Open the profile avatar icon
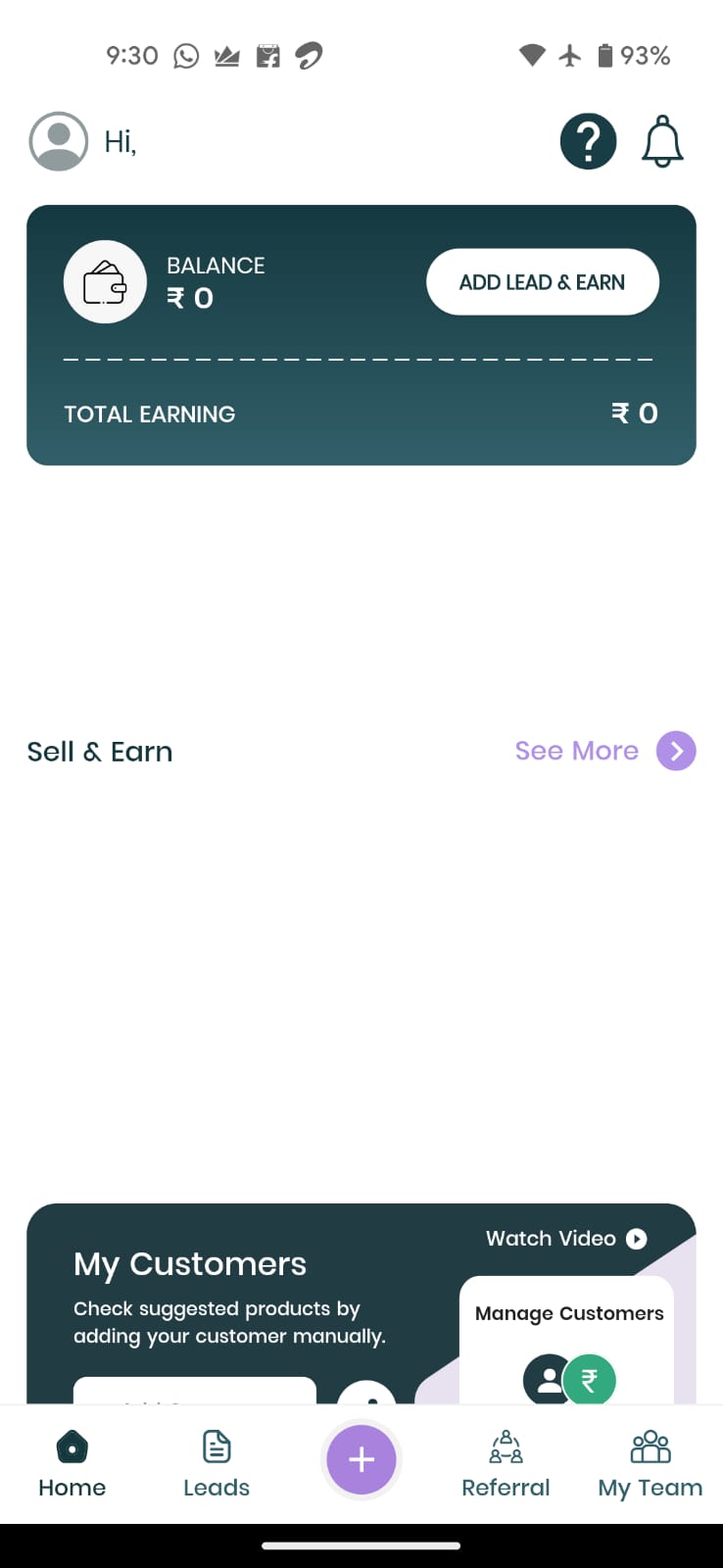The height and width of the screenshot is (1568, 723). pos(59,141)
